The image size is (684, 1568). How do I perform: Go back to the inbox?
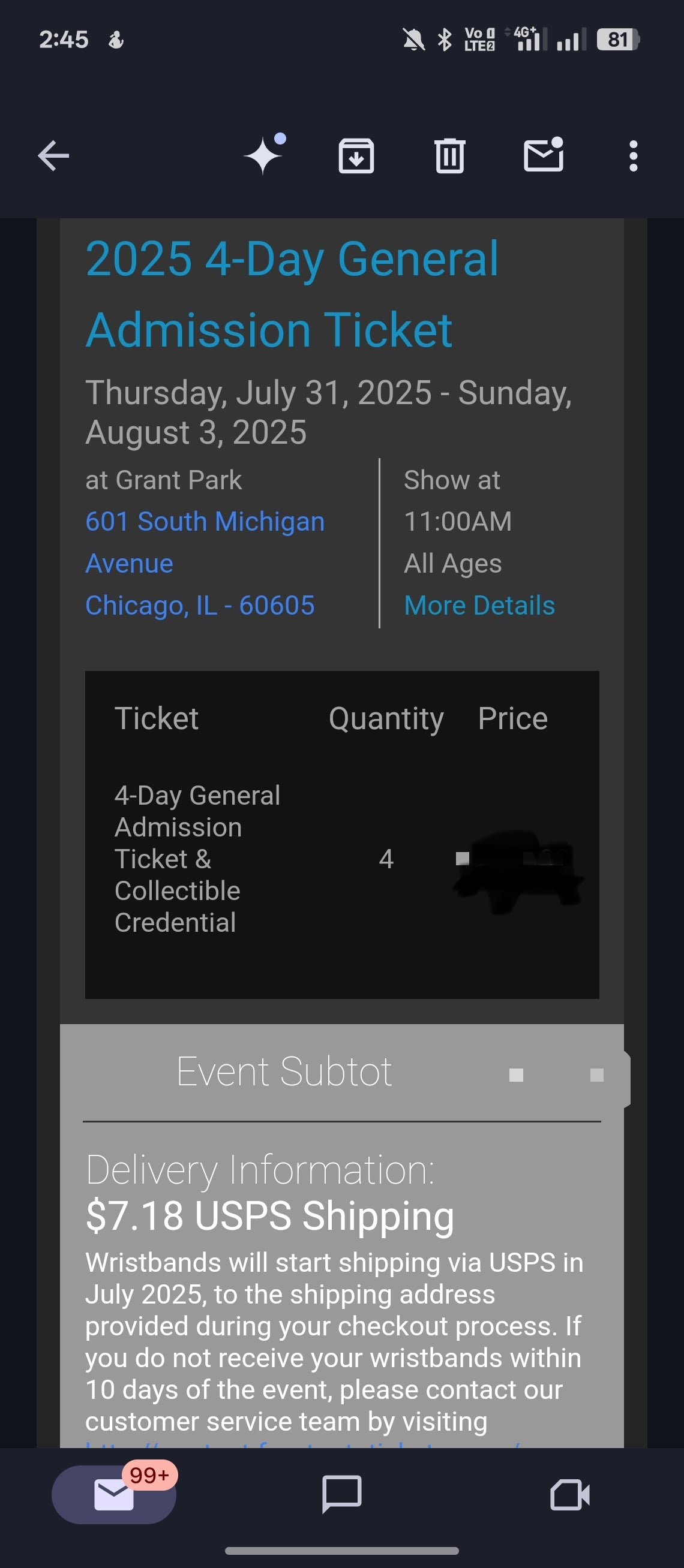click(53, 156)
